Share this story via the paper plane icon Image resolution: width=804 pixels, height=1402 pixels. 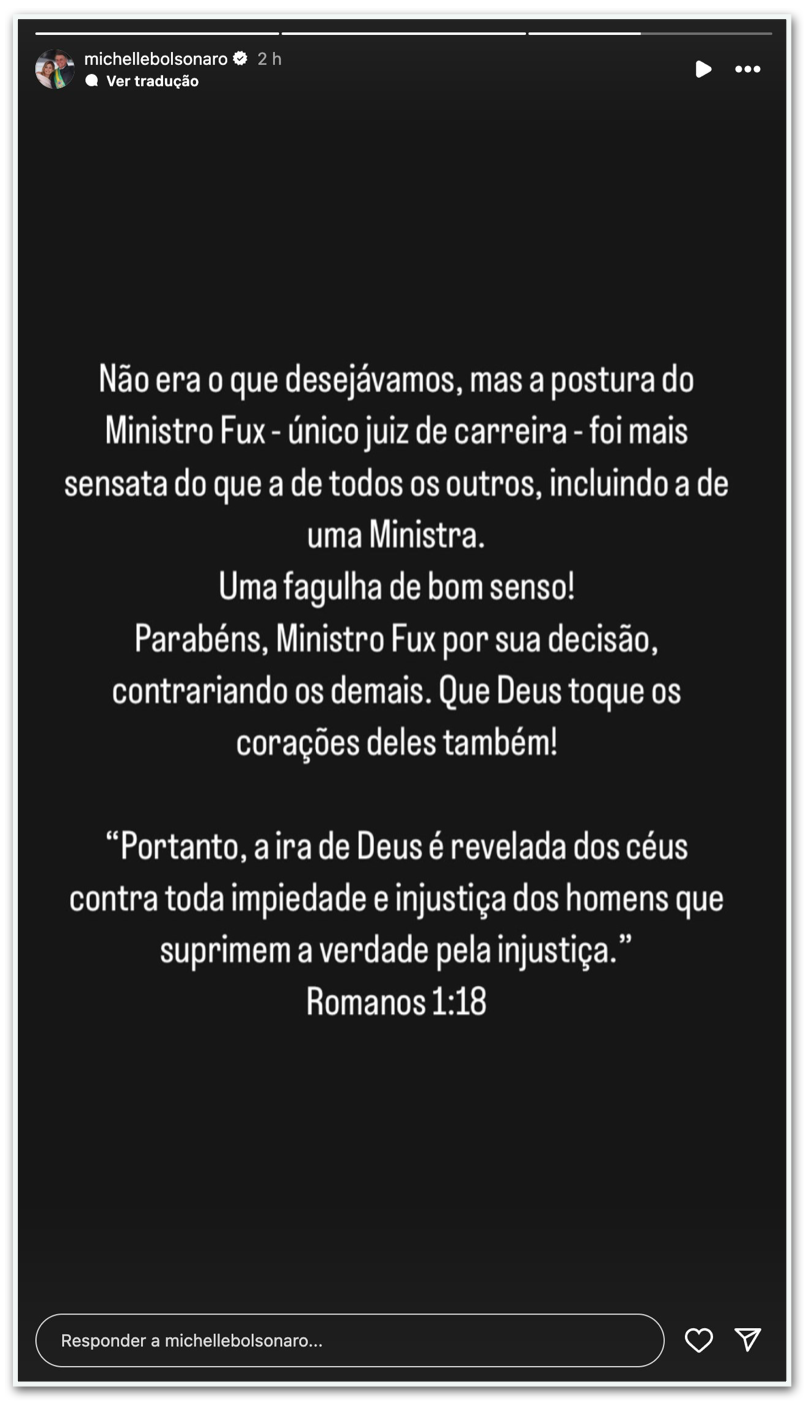pyautogui.click(x=748, y=1340)
